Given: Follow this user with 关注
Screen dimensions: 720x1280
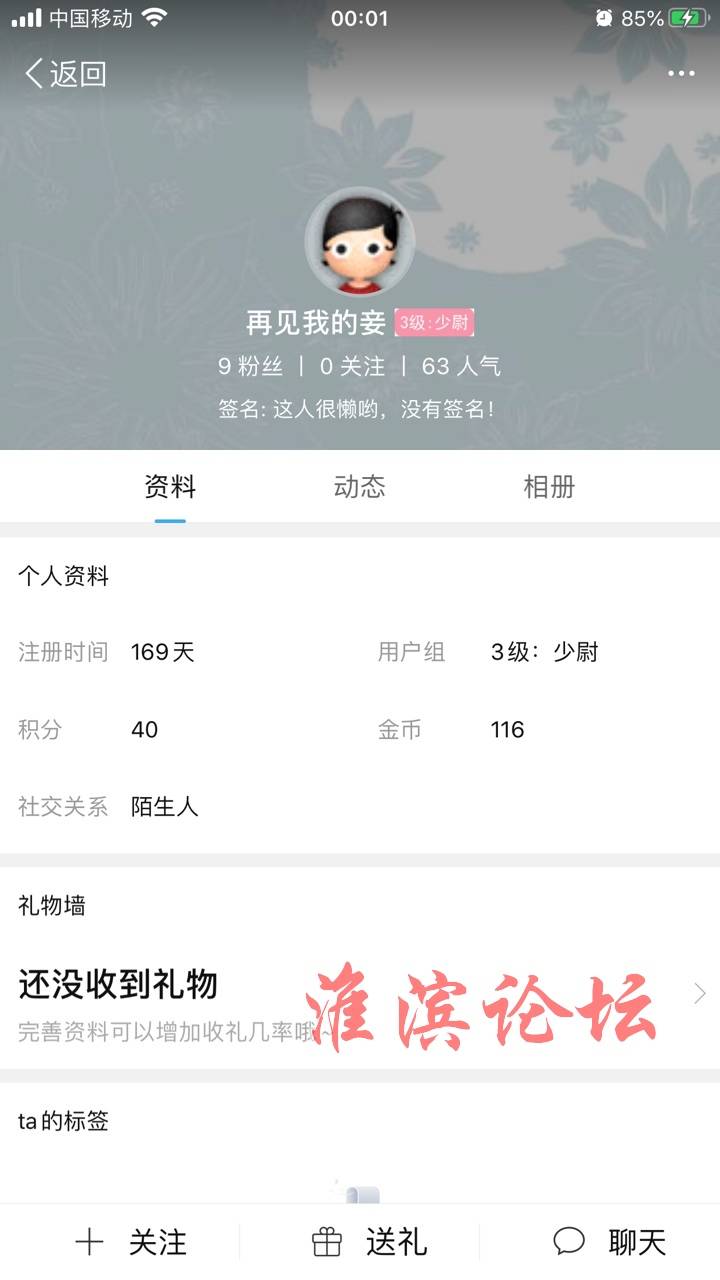Looking at the screenshot, I should (x=131, y=1242).
